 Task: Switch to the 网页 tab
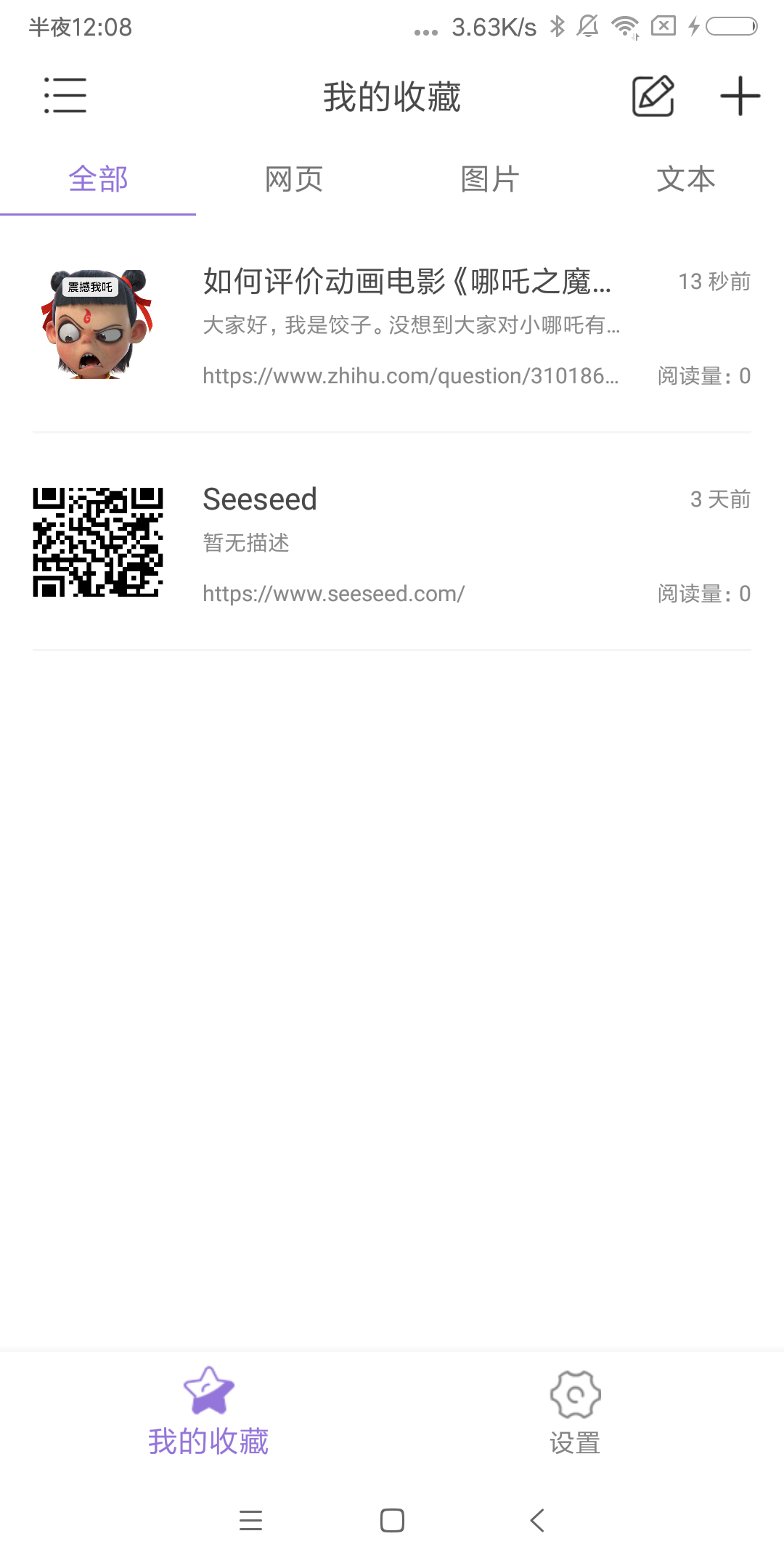(x=294, y=179)
